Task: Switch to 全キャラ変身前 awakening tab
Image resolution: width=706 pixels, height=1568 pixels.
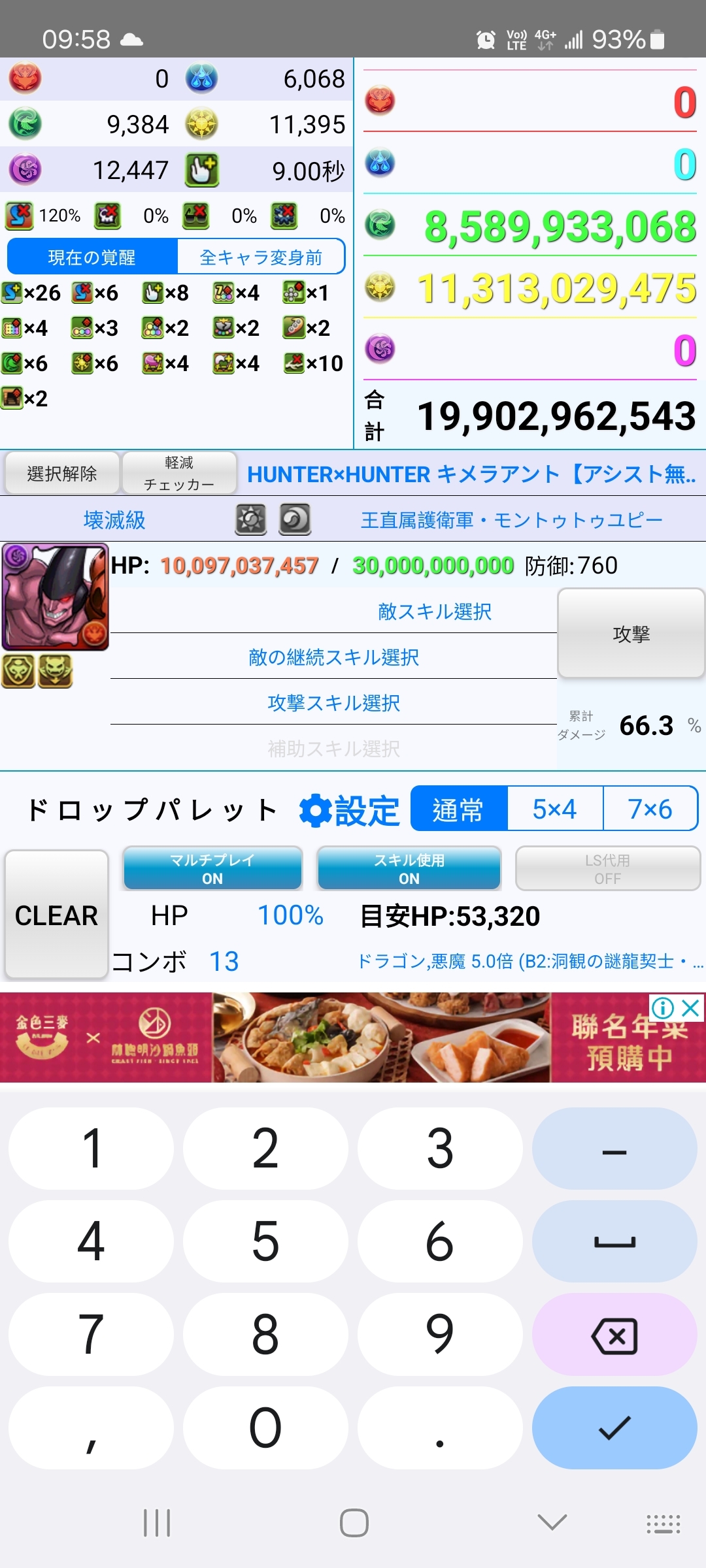Action: click(x=261, y=257)
